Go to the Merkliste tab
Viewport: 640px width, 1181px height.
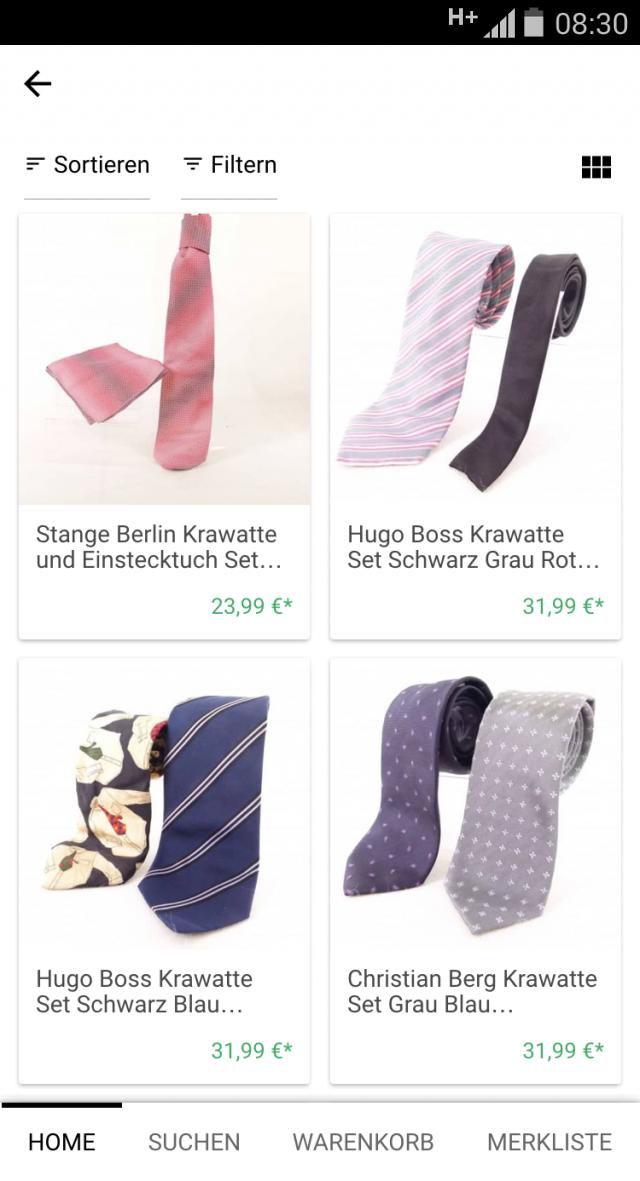pyautogui.click(x=549, y=1142)
